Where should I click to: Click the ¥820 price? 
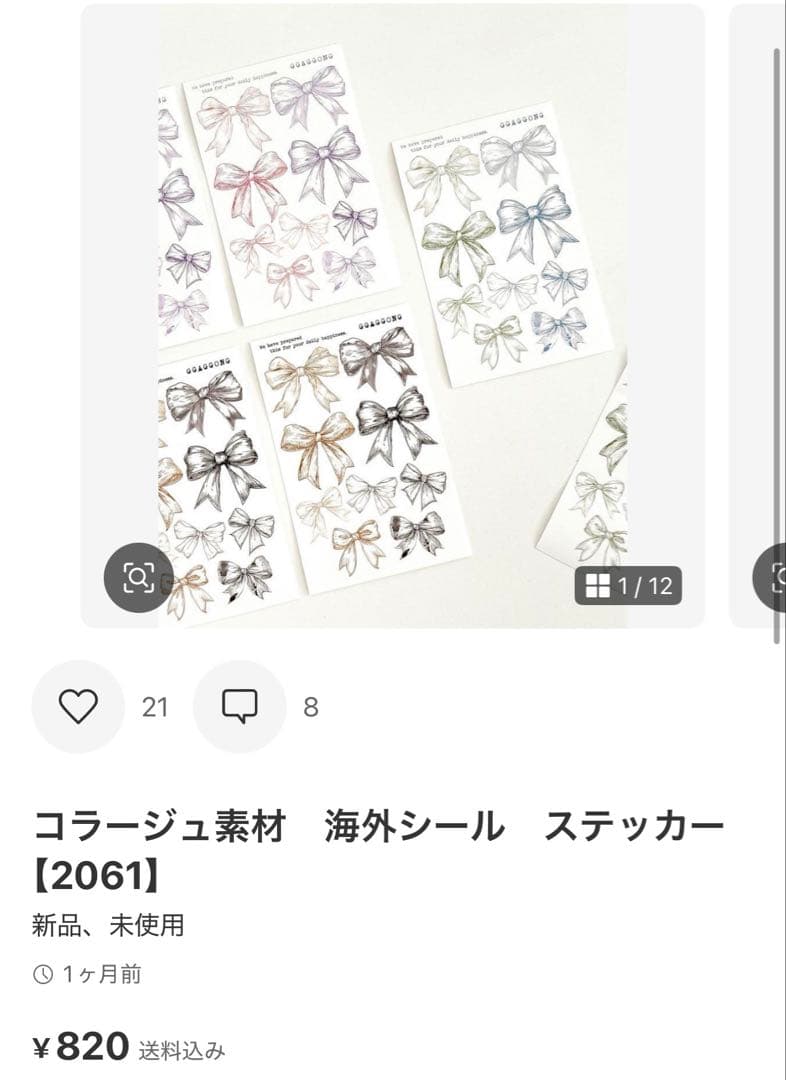(x=80, y=1046)
